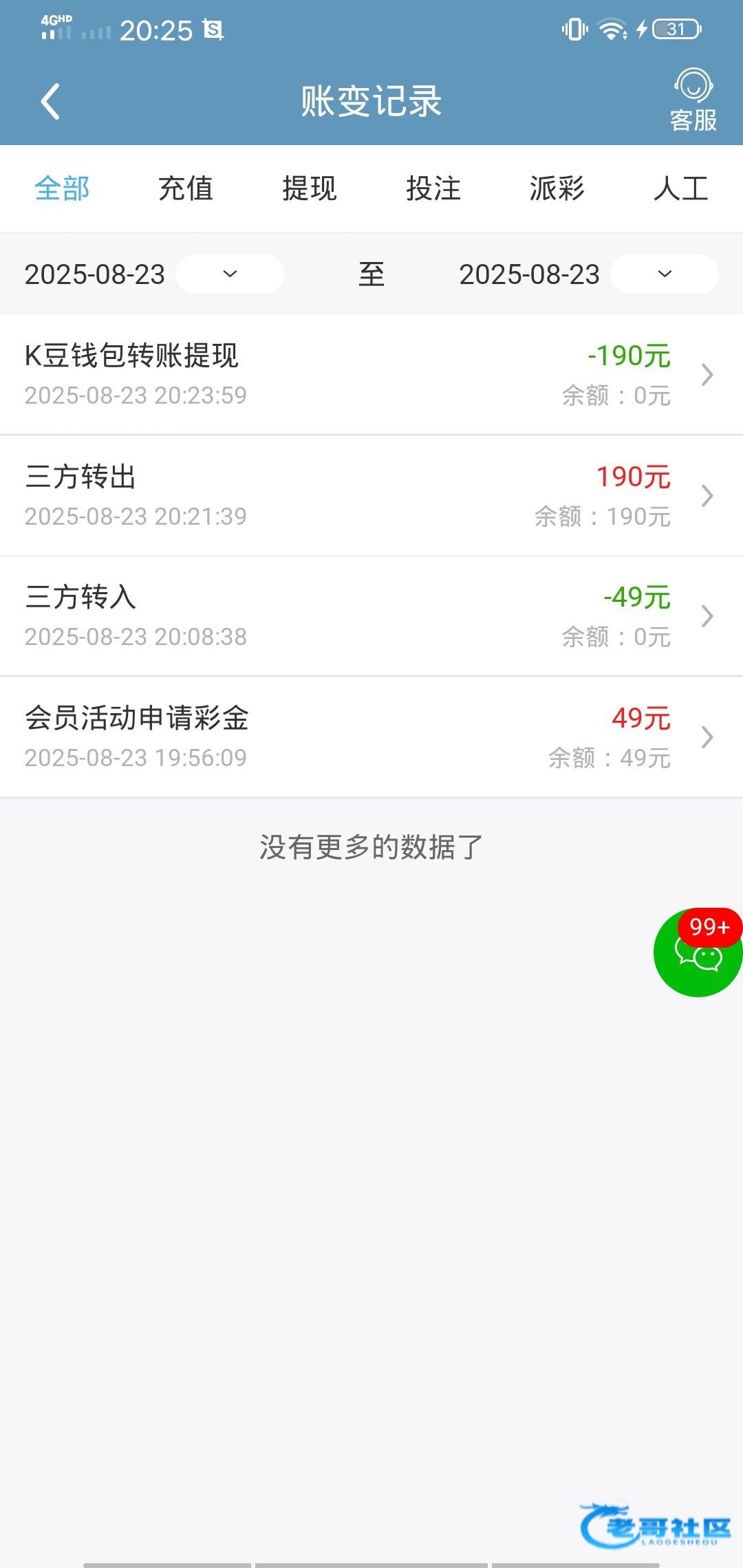Switch to the 充值 tab
Viewport: 743px width, 1568px height.
coord(186,188)
